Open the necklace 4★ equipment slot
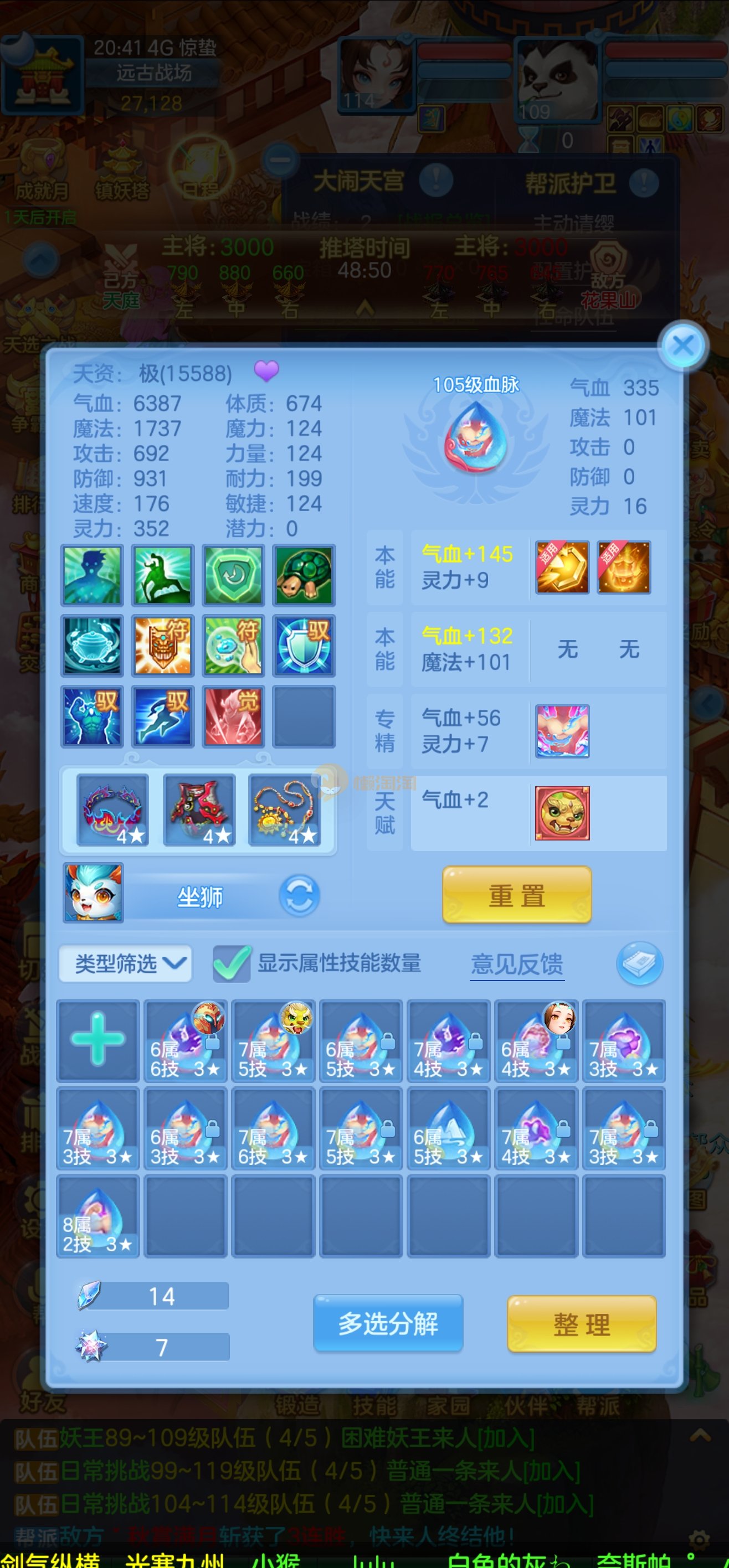Screen dimensions: 729x1568 point(284,810)
